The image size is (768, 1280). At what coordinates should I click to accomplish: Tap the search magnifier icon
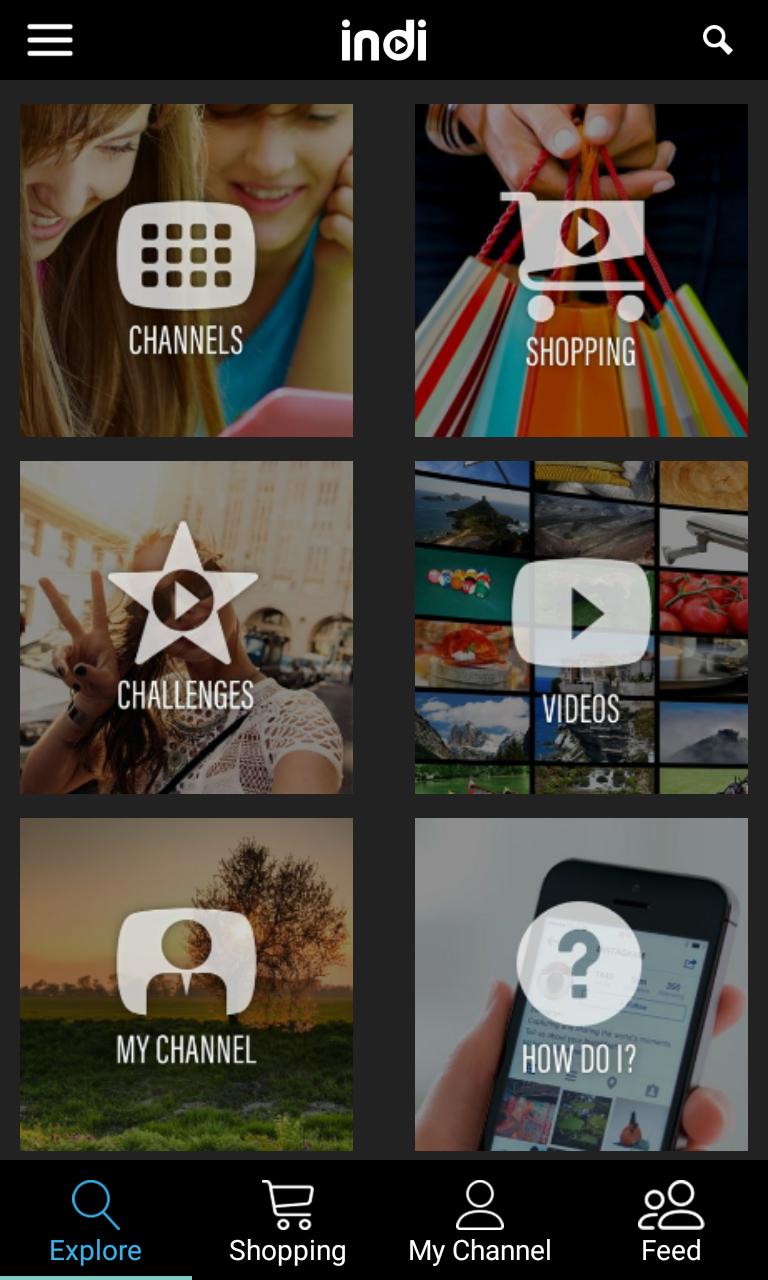(x=717, y=40)
